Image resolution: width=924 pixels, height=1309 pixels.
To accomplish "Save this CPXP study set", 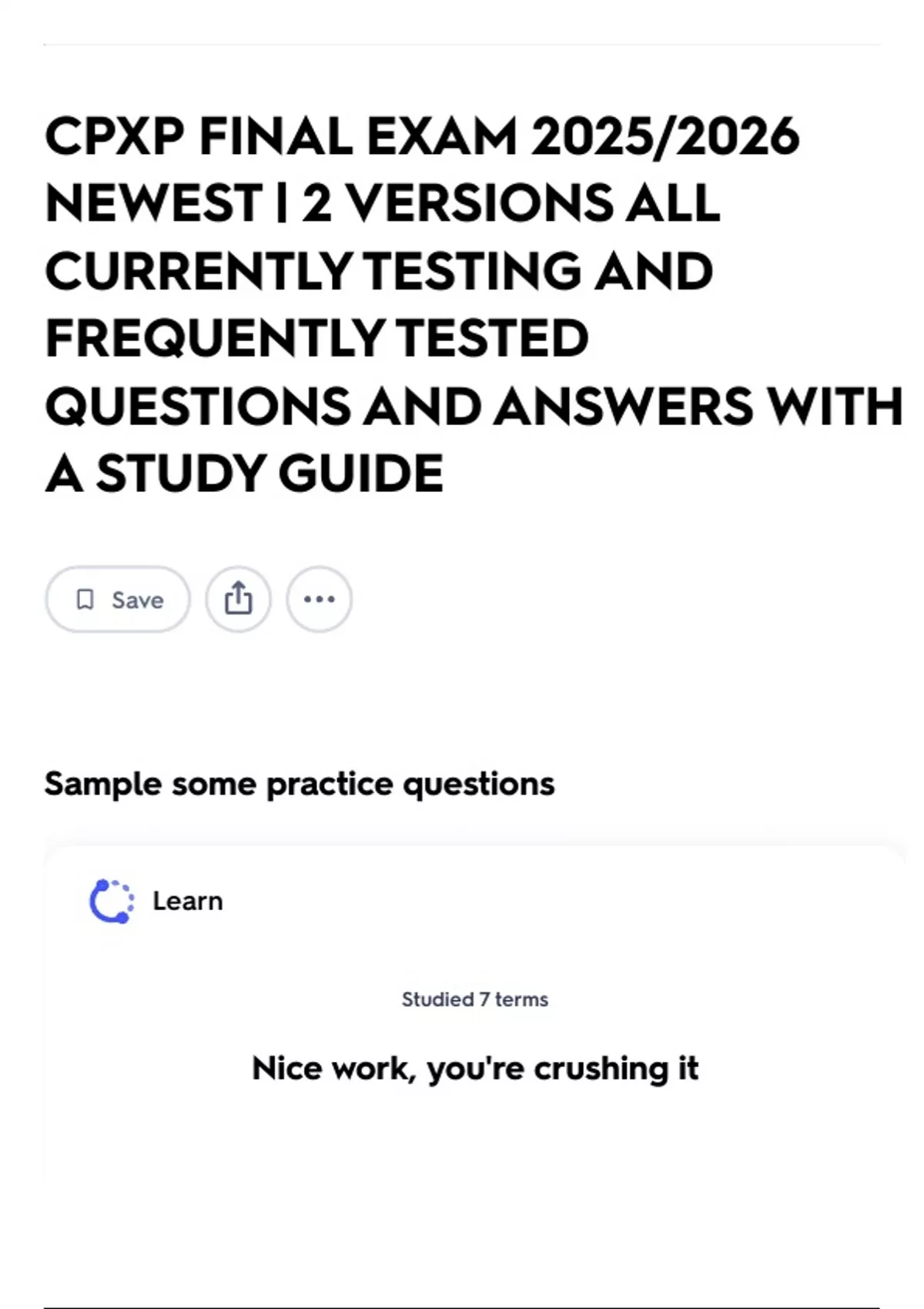I will pos(118,599).
